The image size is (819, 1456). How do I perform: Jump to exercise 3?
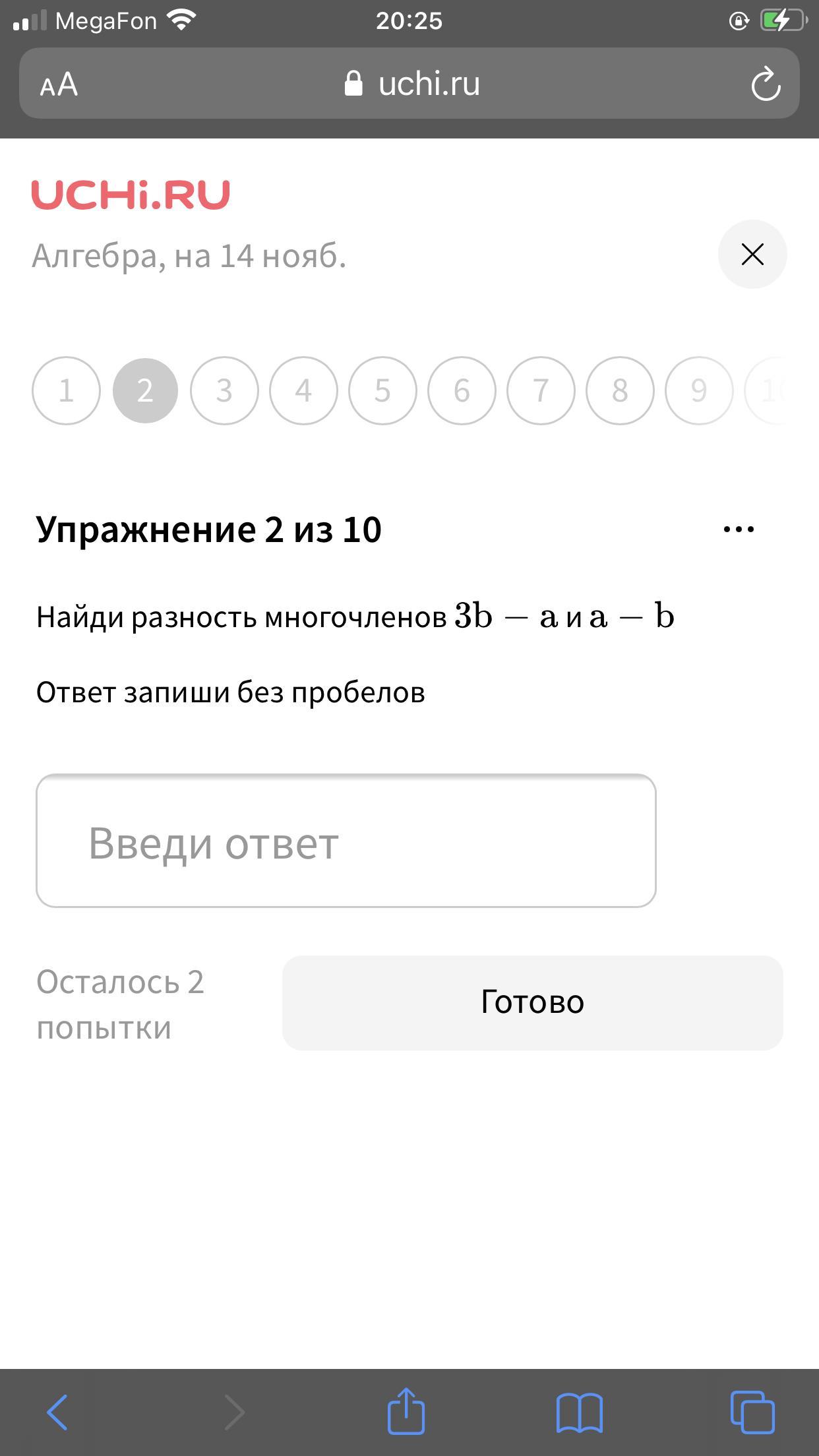click(224, 390)
